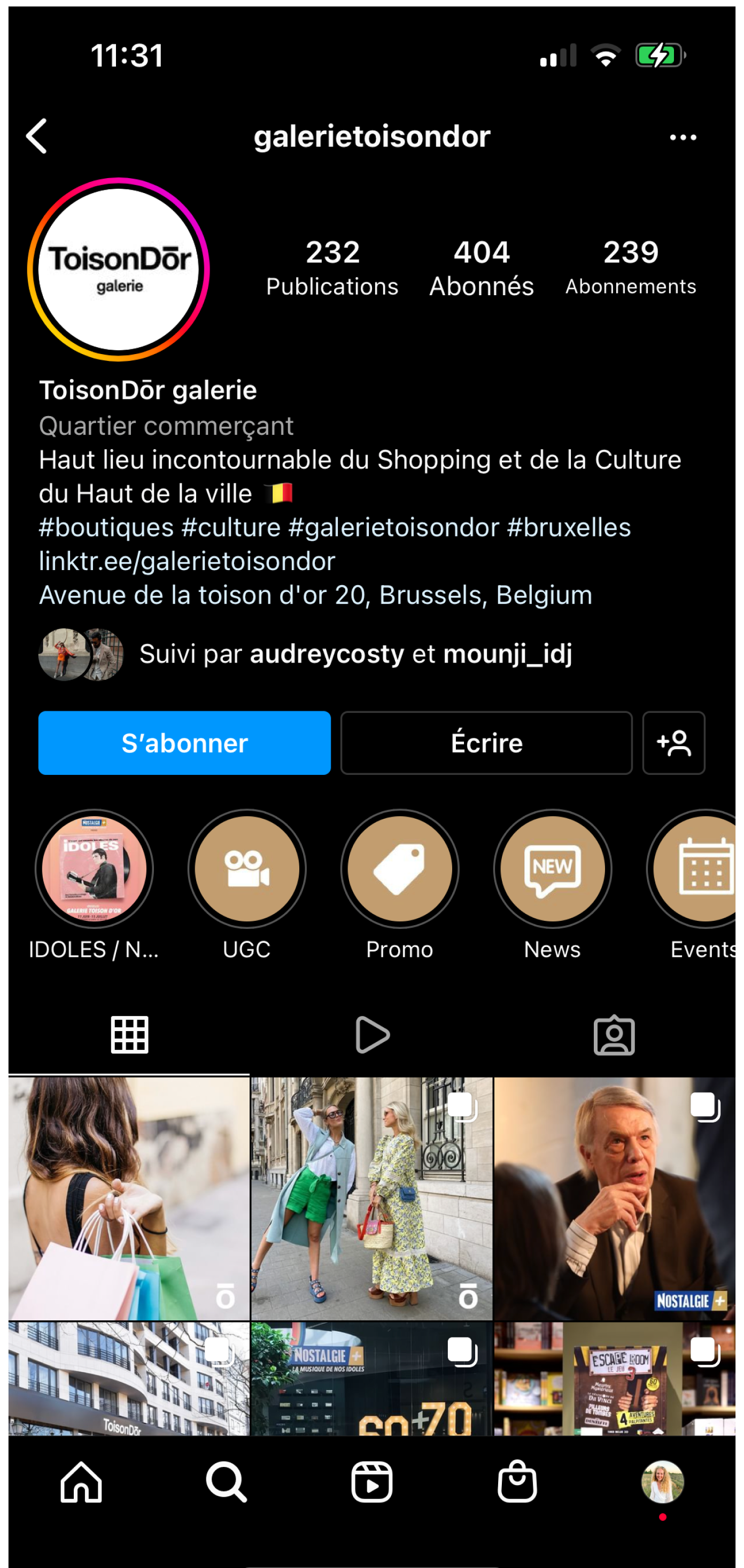Open the Avenue de la toison d'or address
744x1568 pixels.
pyautogui.click(x=315, y=595)
